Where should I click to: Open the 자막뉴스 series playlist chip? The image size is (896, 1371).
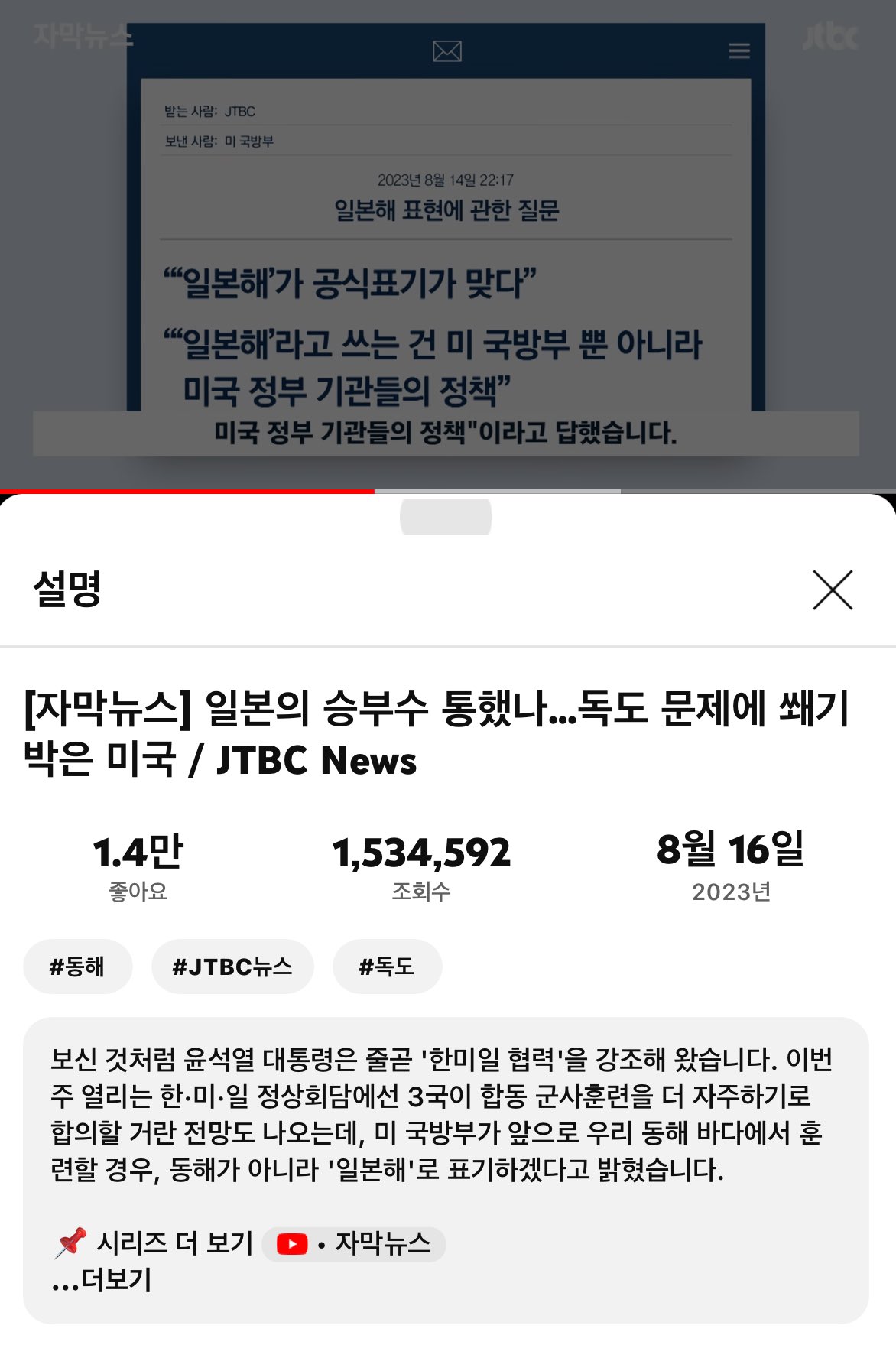[x=354, y=1243]
